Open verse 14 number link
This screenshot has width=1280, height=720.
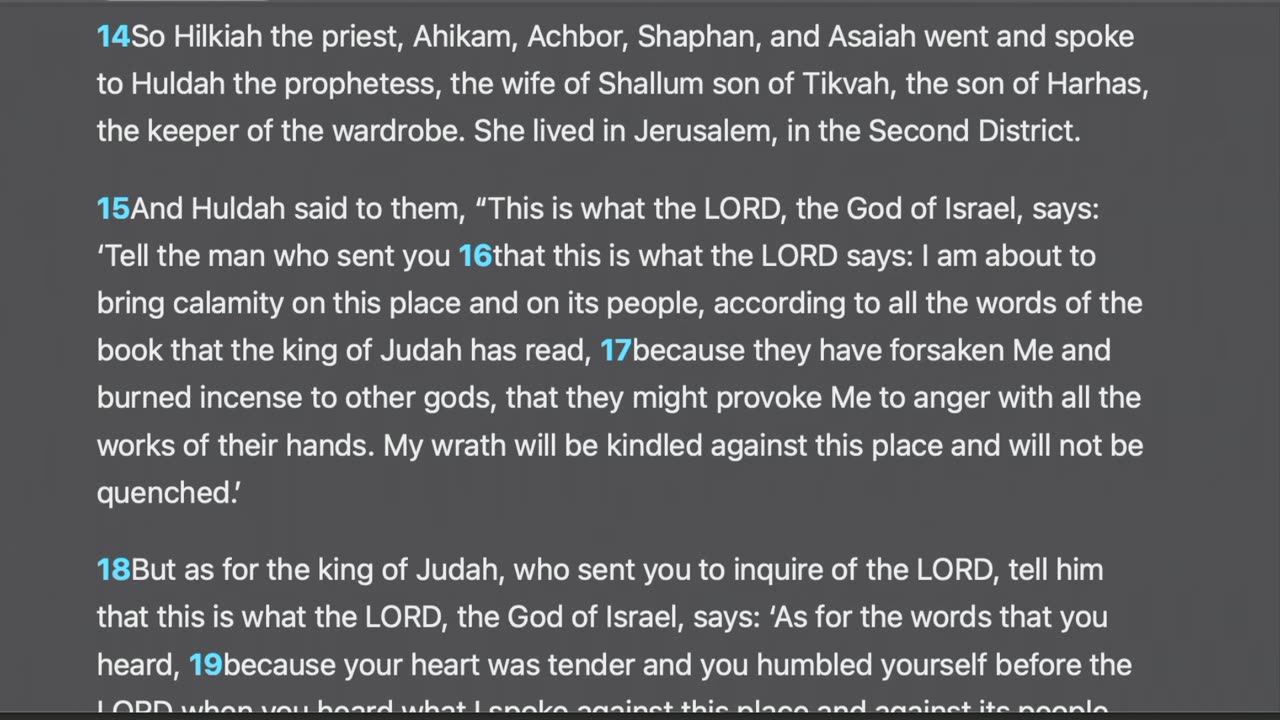[x=113, y=37]
